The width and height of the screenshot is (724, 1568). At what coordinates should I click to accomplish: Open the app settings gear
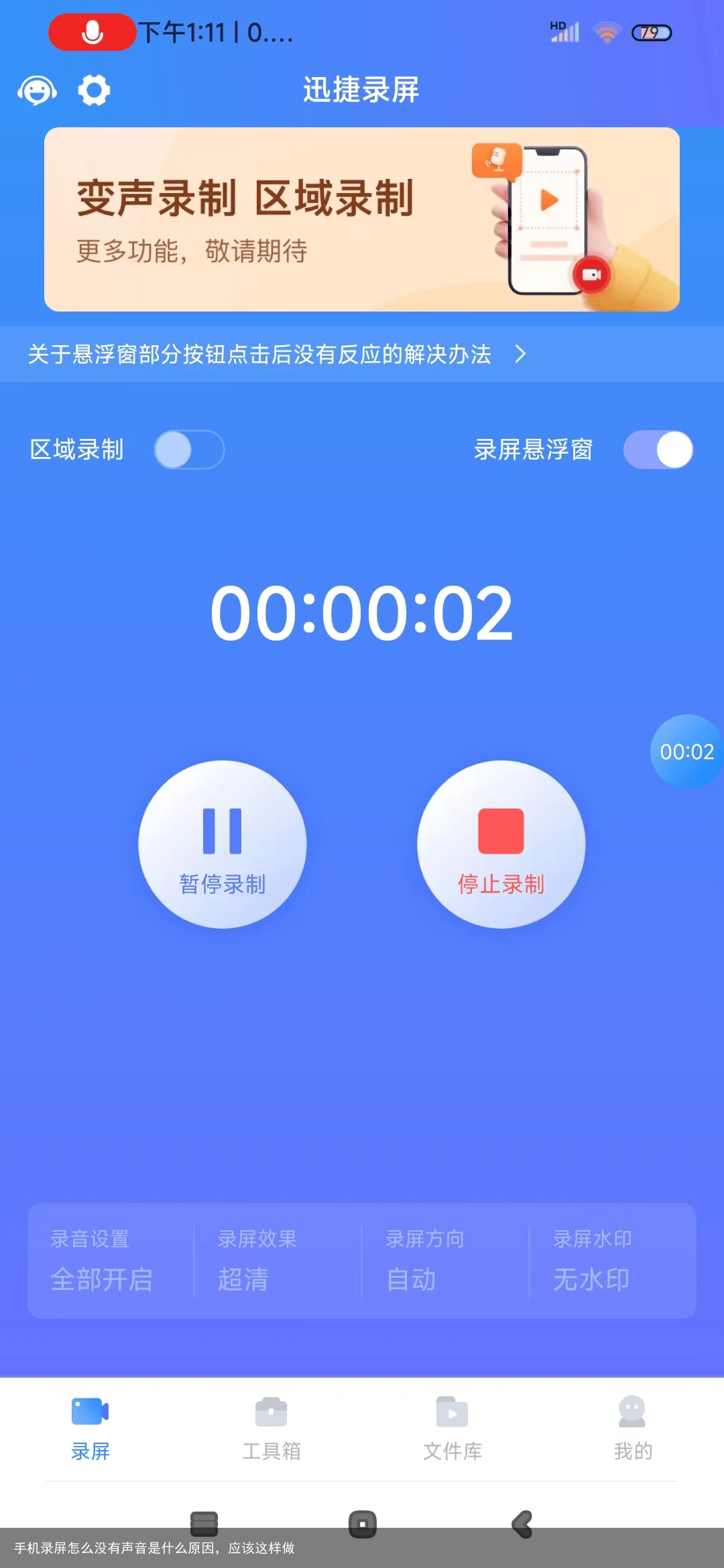pyautogui.click(x=95, y=90)
